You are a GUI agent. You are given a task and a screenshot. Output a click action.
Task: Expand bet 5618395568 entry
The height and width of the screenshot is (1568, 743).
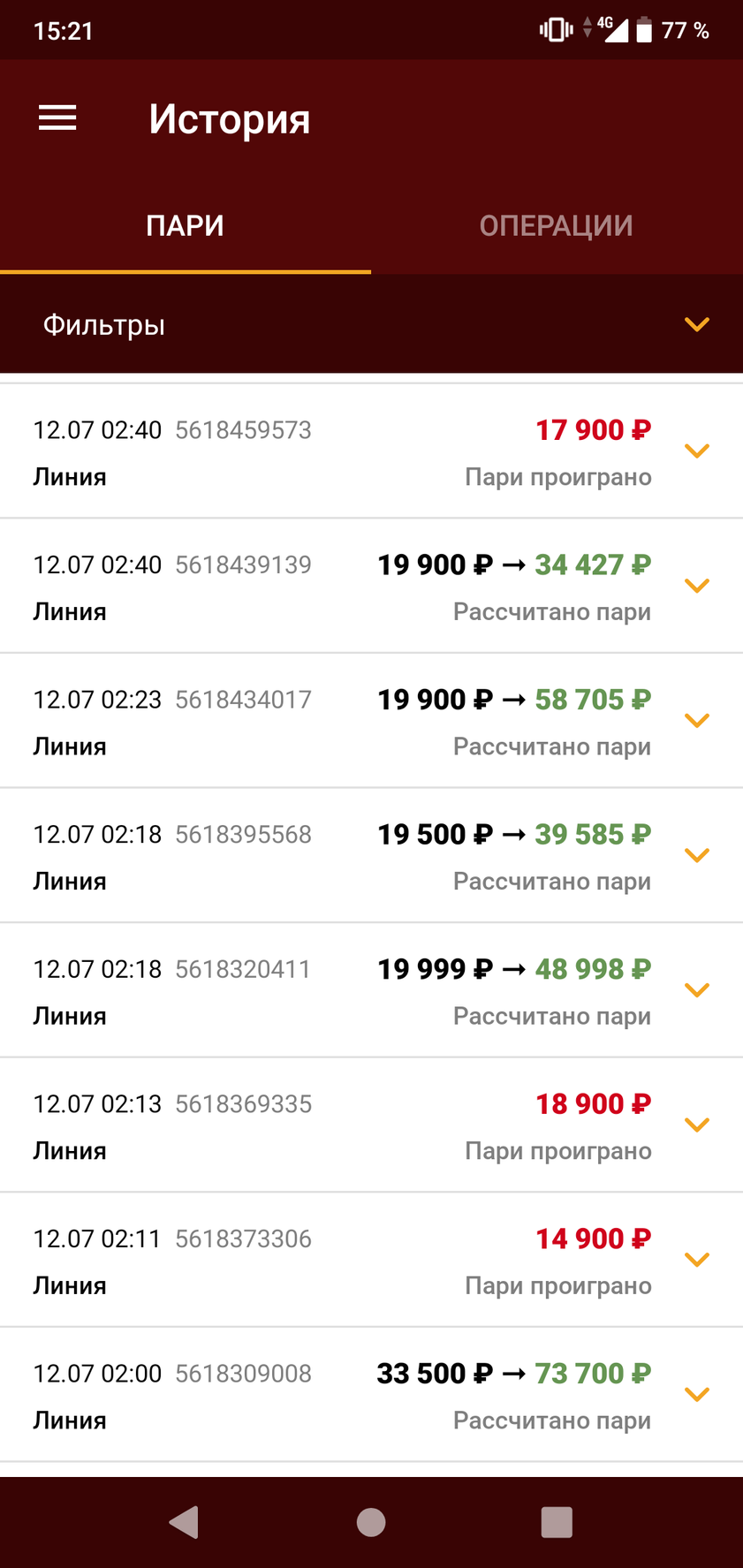(697, 855)
